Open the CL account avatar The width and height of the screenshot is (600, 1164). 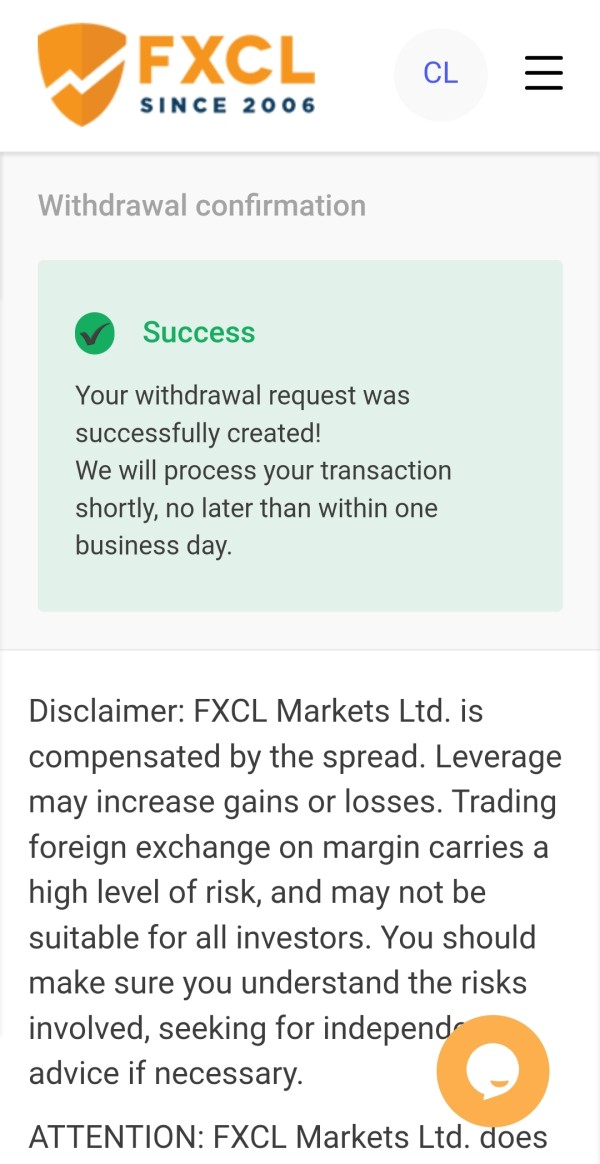point(440,74)
